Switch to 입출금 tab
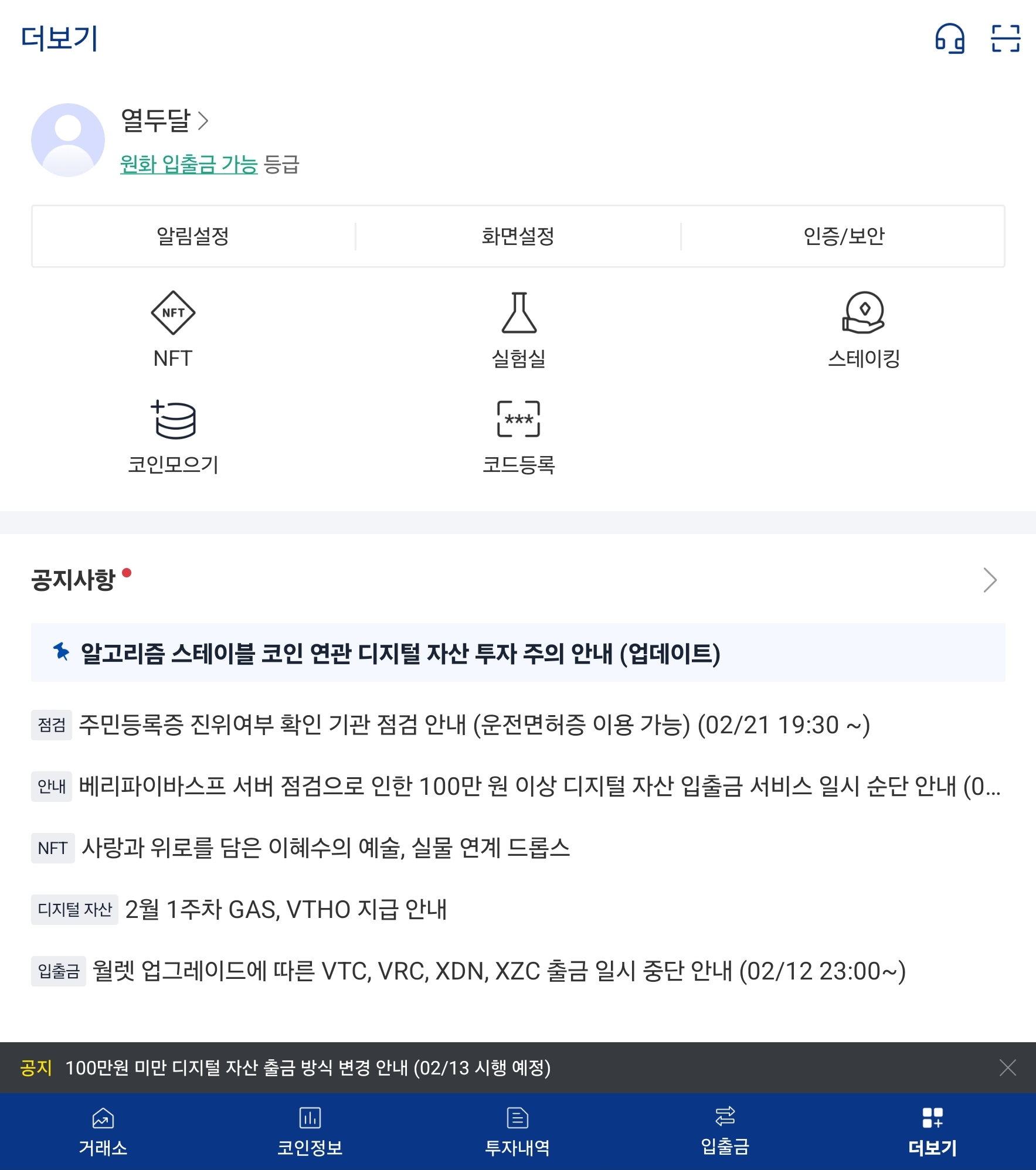 coord(725,1131)
